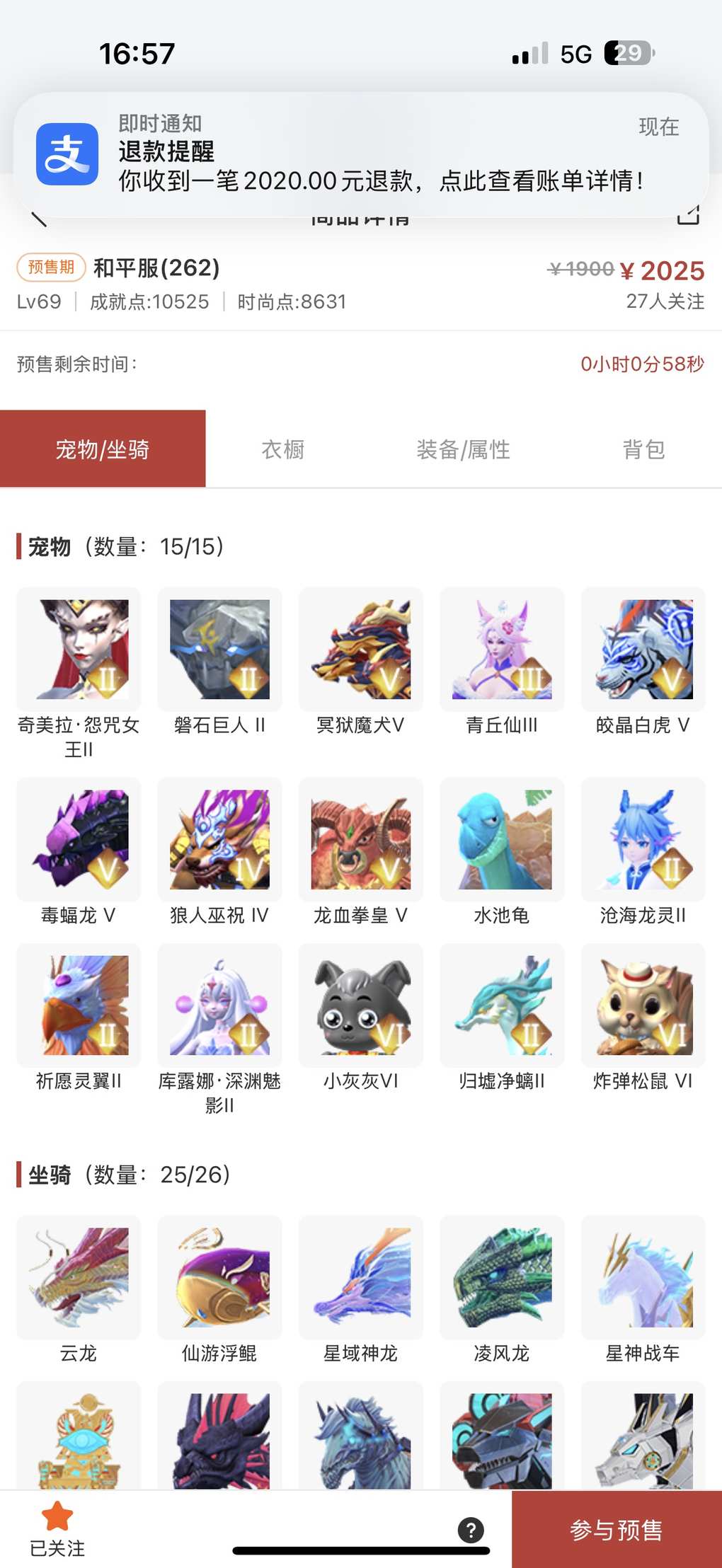This screenshot has height=1568, width=722.
Task: Switch to the 背包 tab
Action: click(x=643, y=449)
